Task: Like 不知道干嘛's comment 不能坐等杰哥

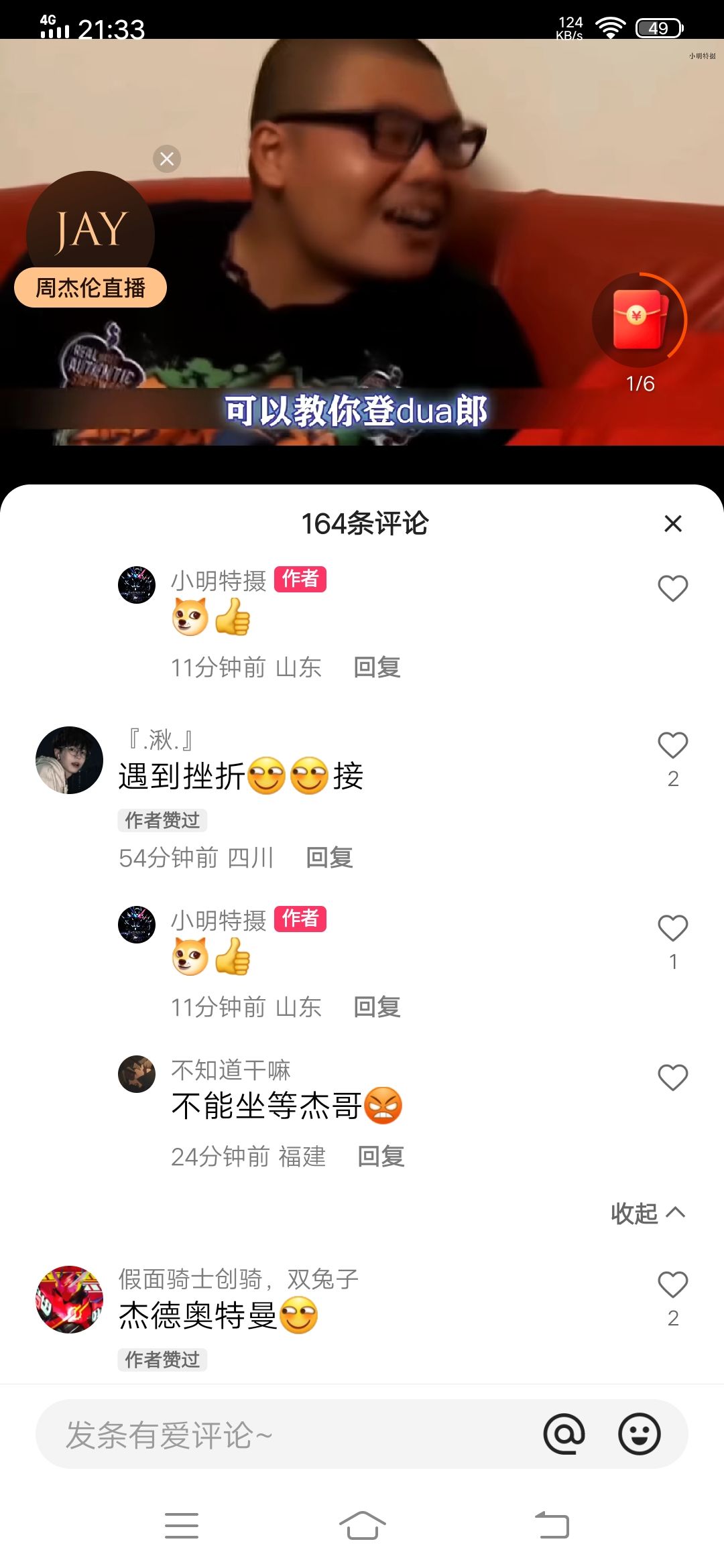Action: (x=673, y=1077)
